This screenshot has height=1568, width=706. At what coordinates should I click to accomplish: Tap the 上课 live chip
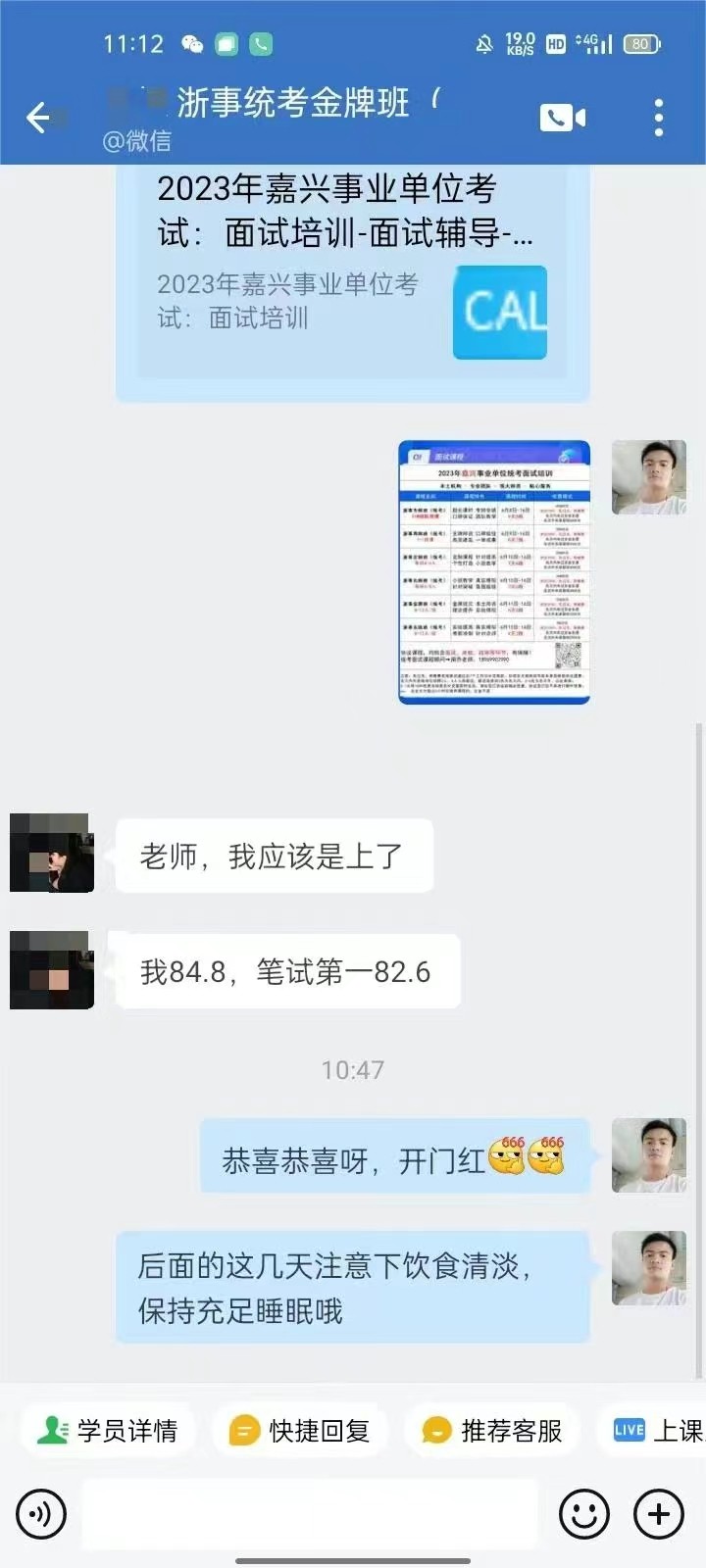coord(659,1431)
